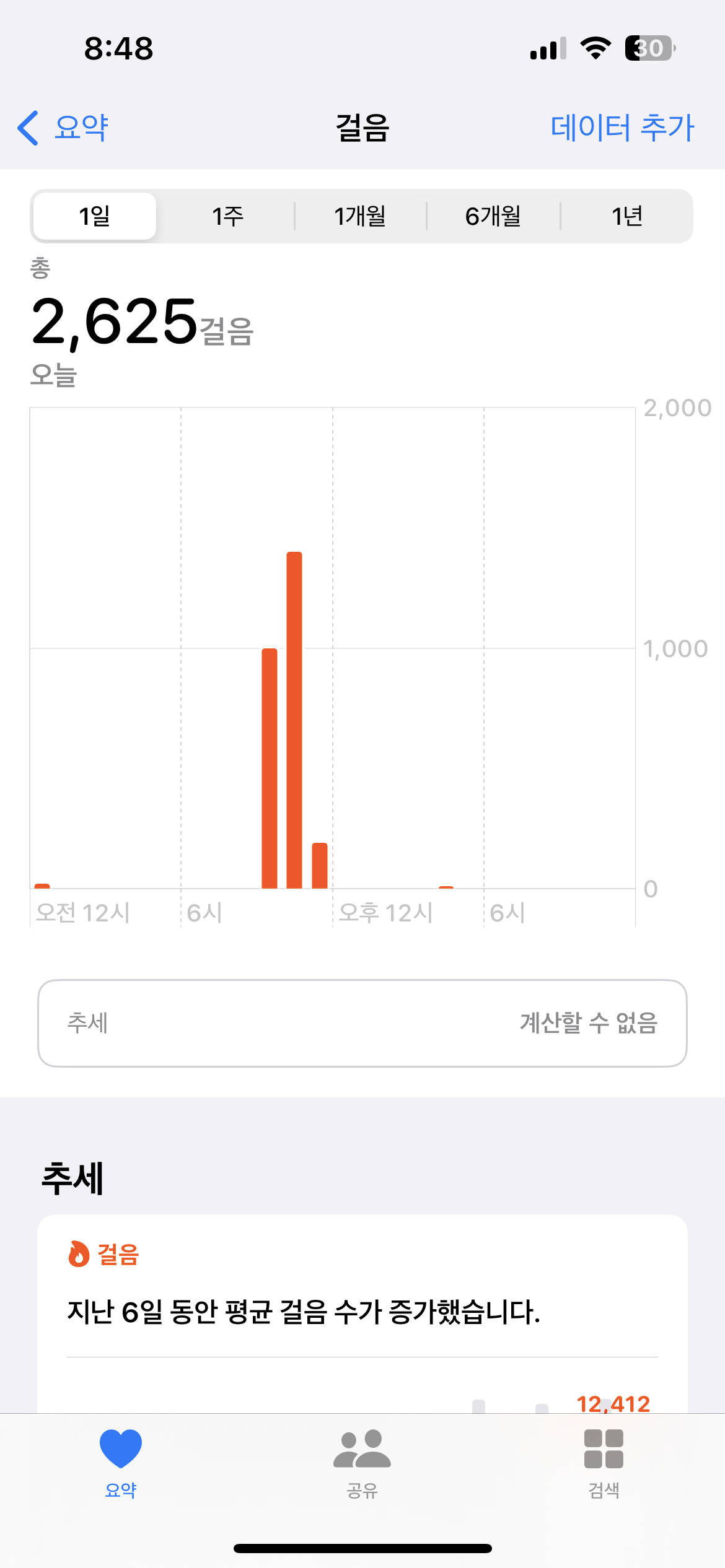Open the 추세 계산할 수 없음 row
Image resolution: width=725 pixels, height=1568 pixels.
362,1023
